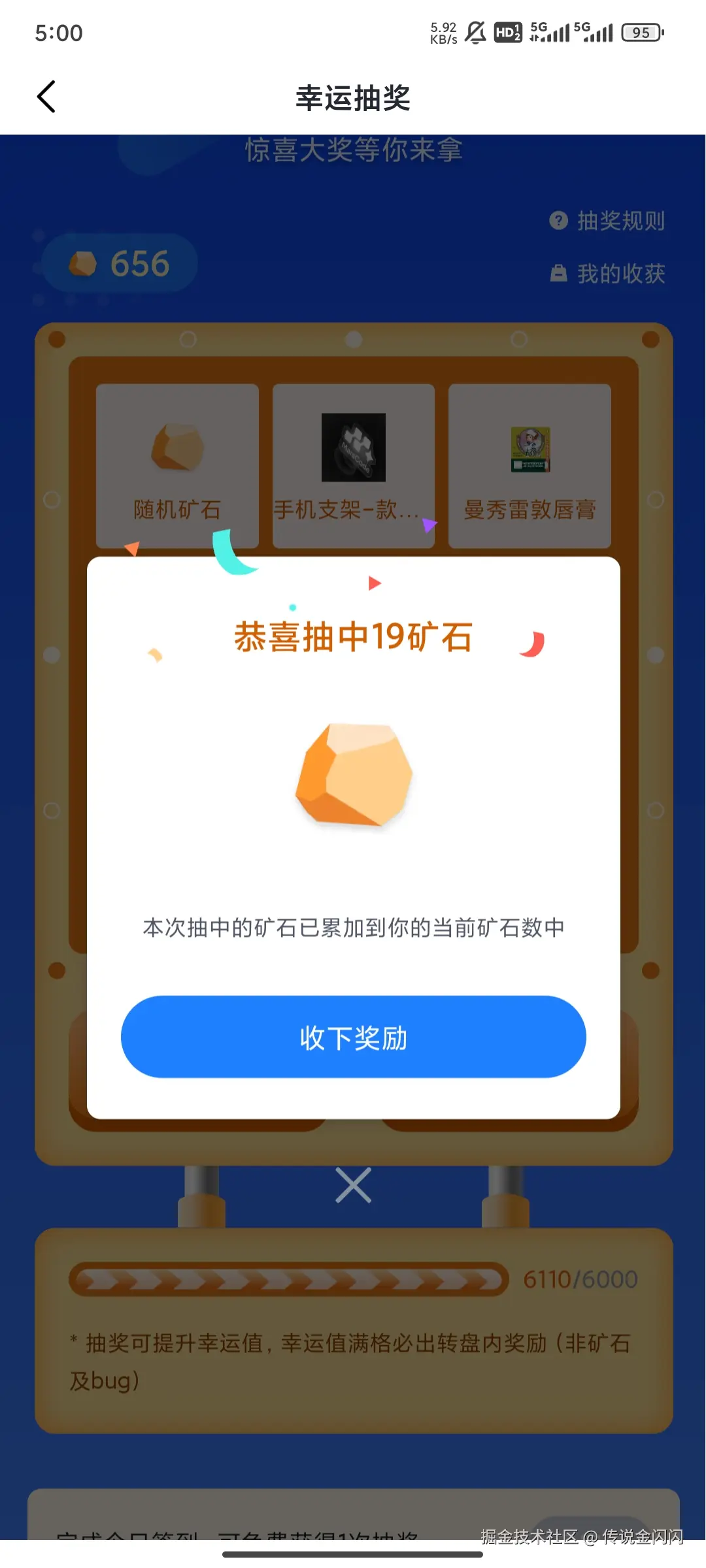Screen dimensions: 706x1568
Task: Click the muted notification bell in status bar
Action: [x=475, y=32]
